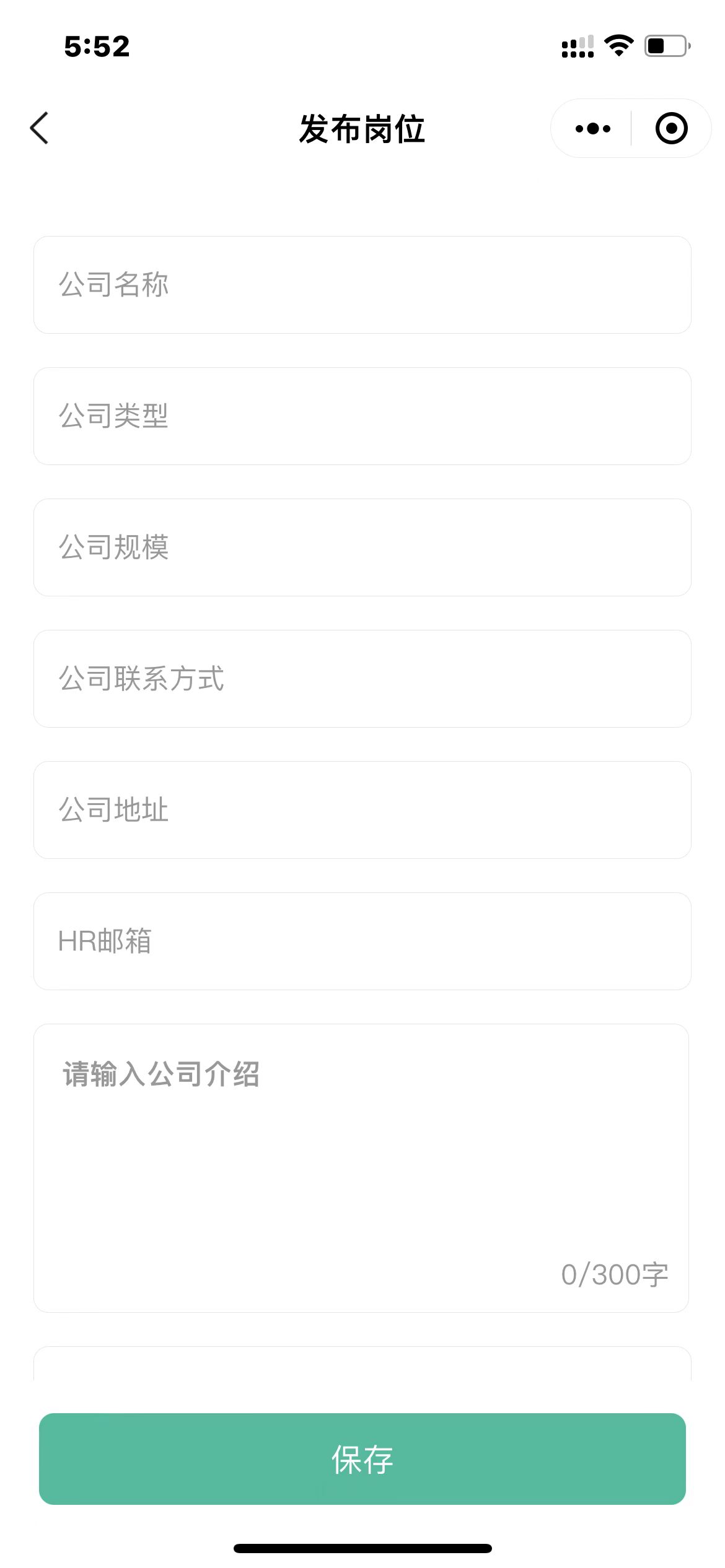Focus the 请输入公司介绍 text area
725x1568 pixels.
(x=361, y=1152)
